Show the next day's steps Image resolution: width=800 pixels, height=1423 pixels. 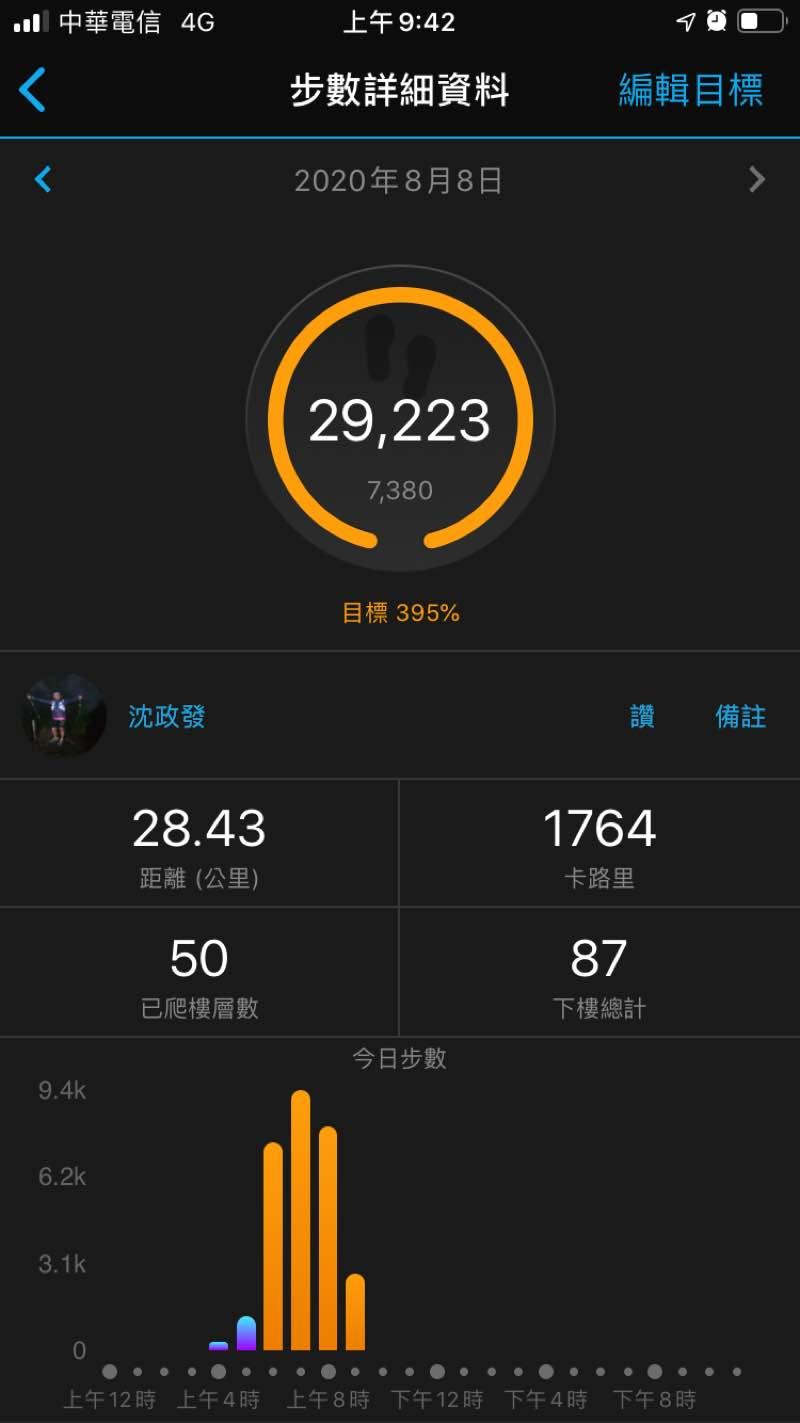(757, 180)
